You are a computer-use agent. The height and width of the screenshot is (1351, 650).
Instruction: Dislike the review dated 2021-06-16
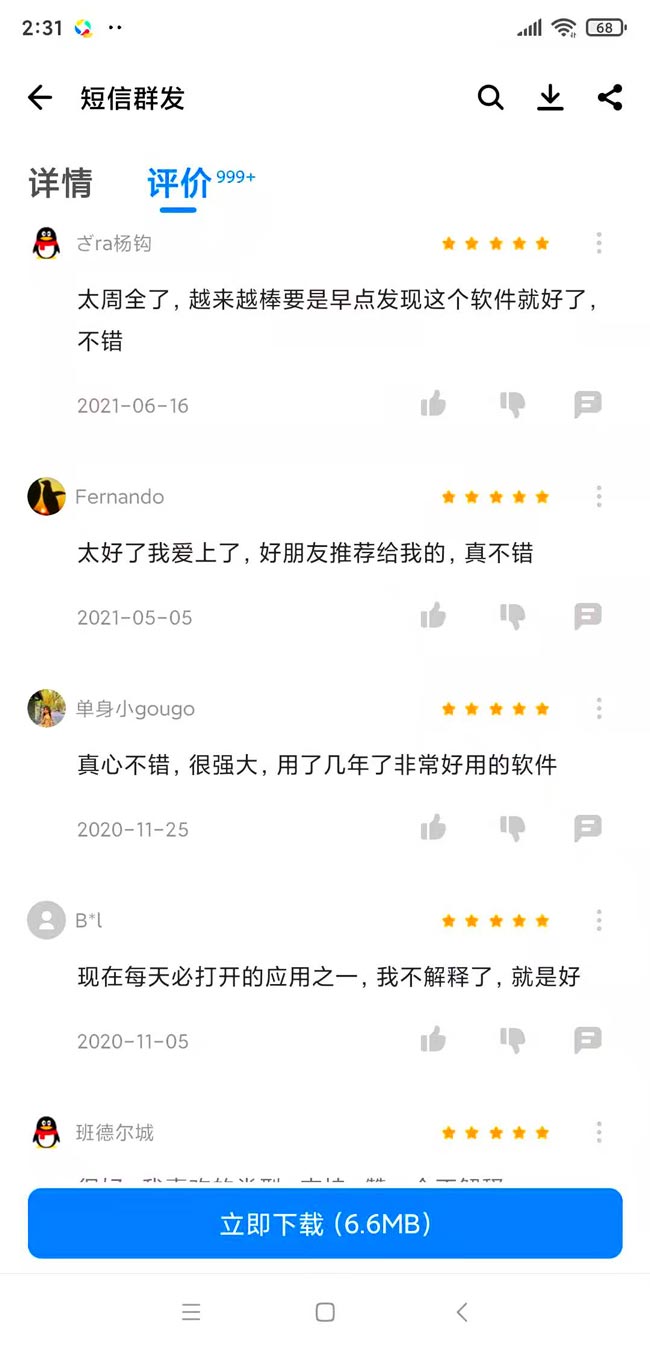(x=512, y=405)
